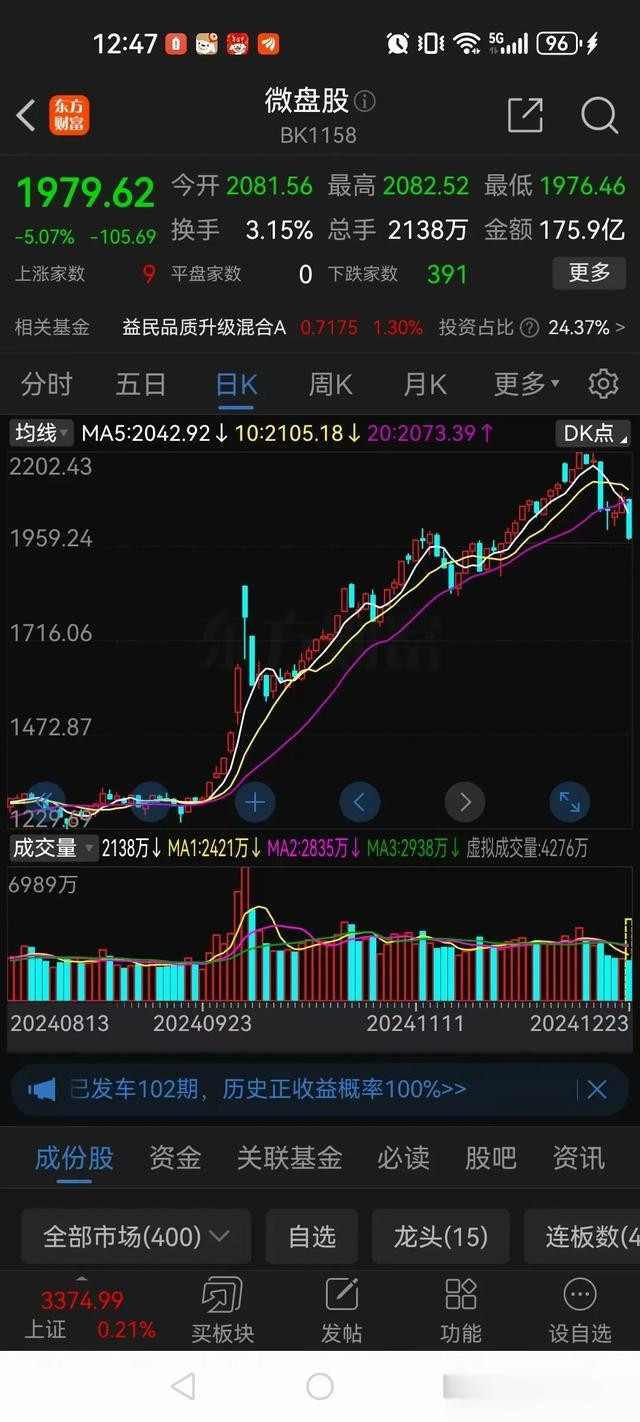The height and width of the screenshot is (1422, 640).
Task: Zoom in chart with the plus button
Action: coord(255,802)
